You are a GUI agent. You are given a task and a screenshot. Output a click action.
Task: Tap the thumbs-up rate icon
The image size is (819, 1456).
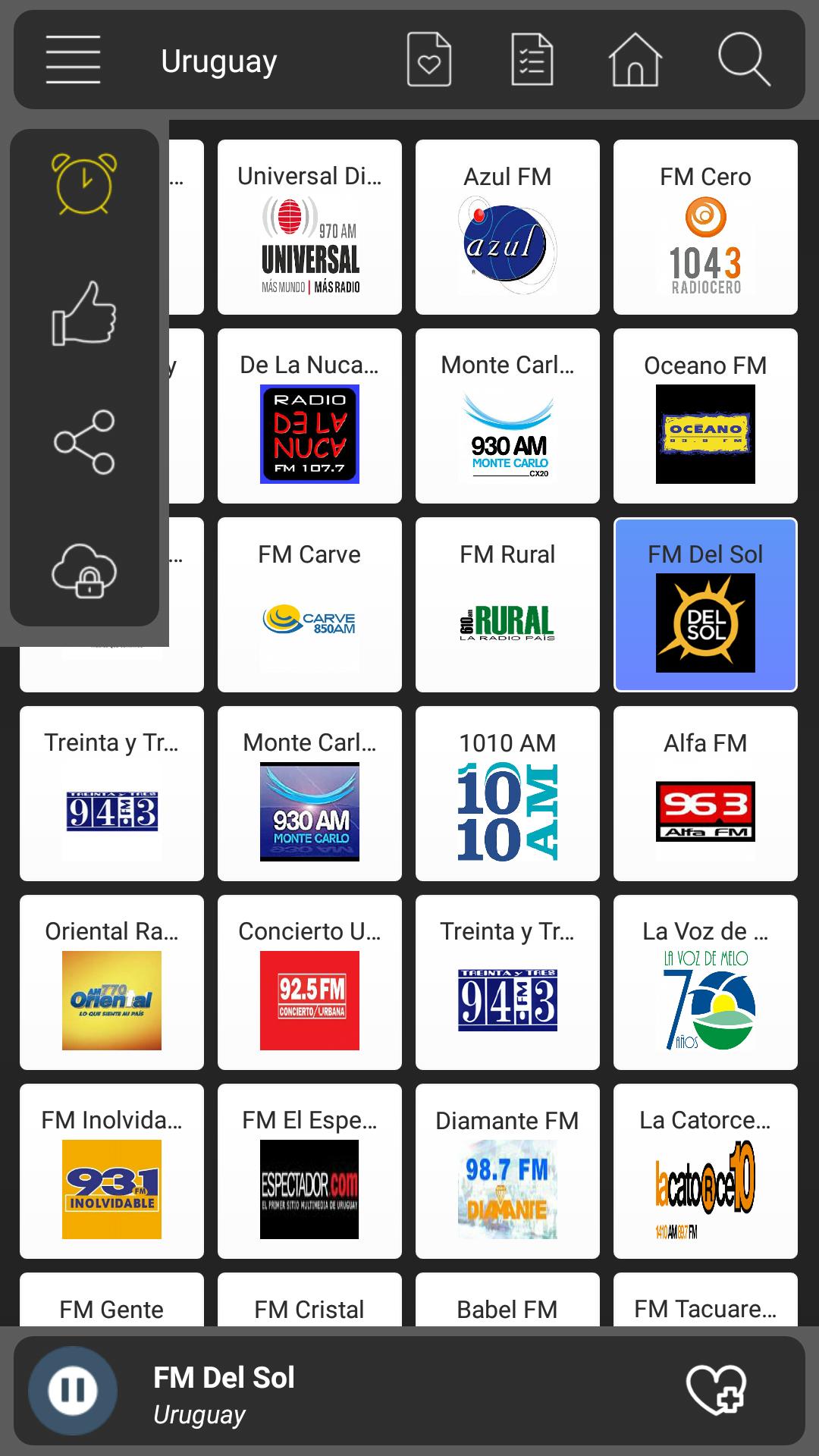[84, 313]
